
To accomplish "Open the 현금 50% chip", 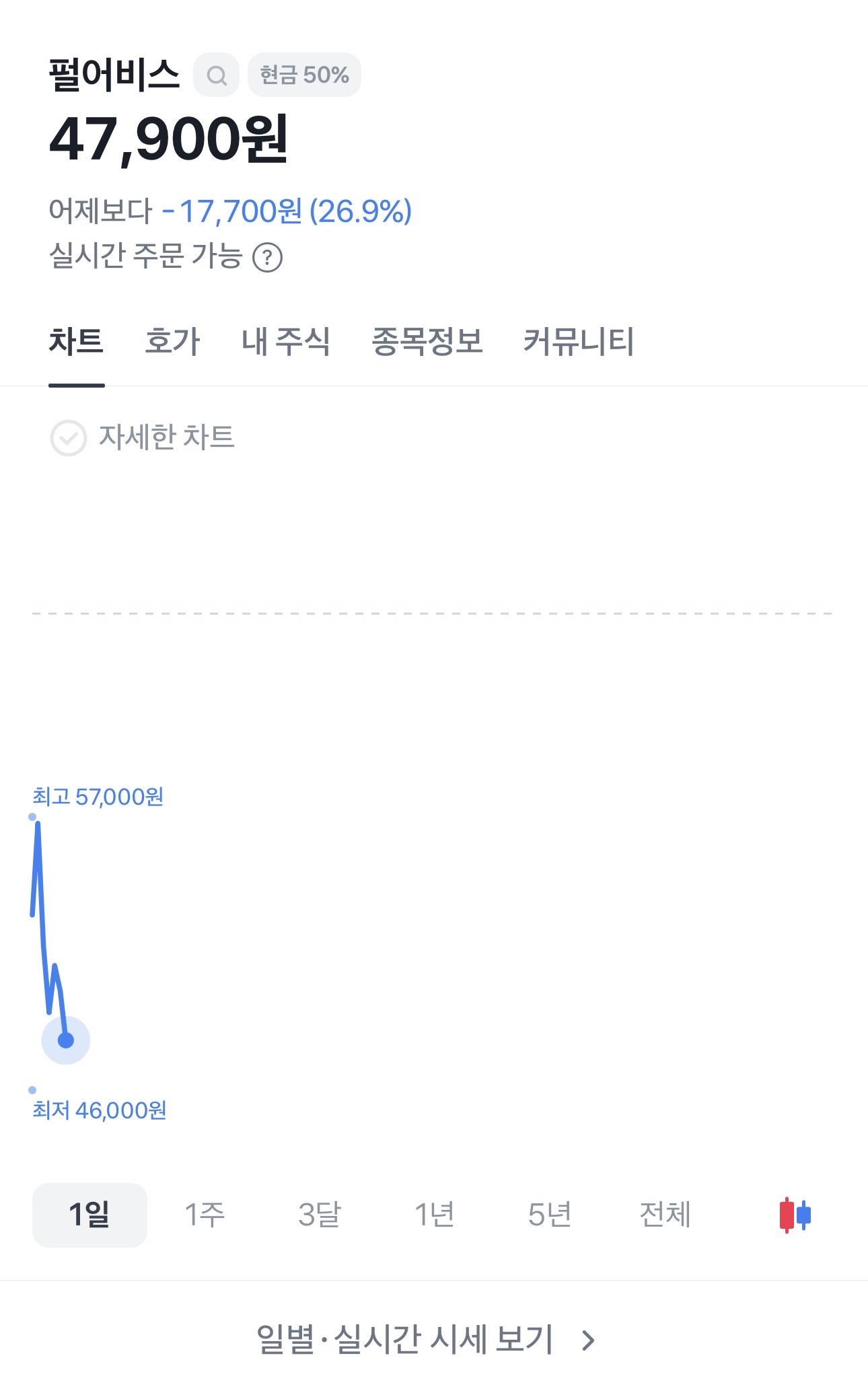I will (304, 75).
